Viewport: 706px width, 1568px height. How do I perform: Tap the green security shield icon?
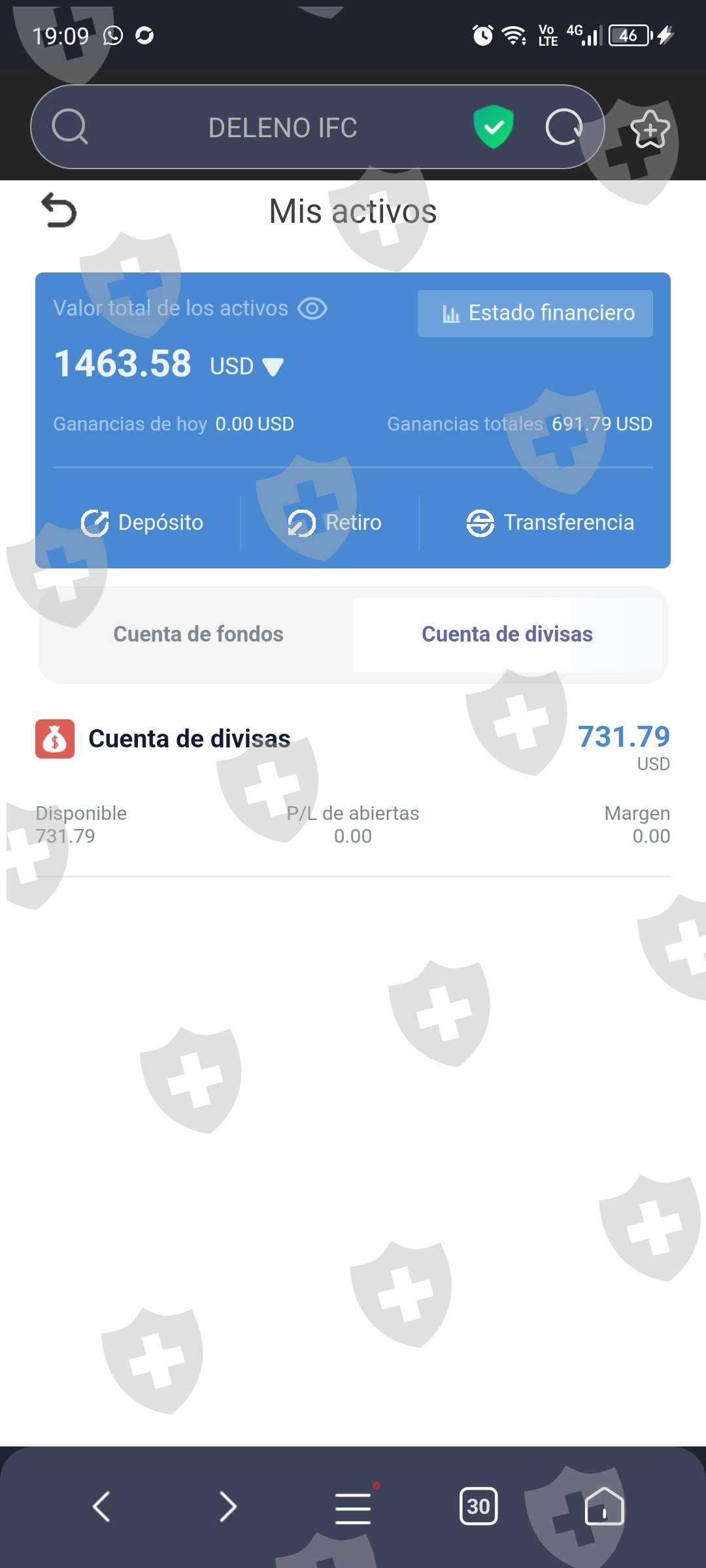pos(494,127)
